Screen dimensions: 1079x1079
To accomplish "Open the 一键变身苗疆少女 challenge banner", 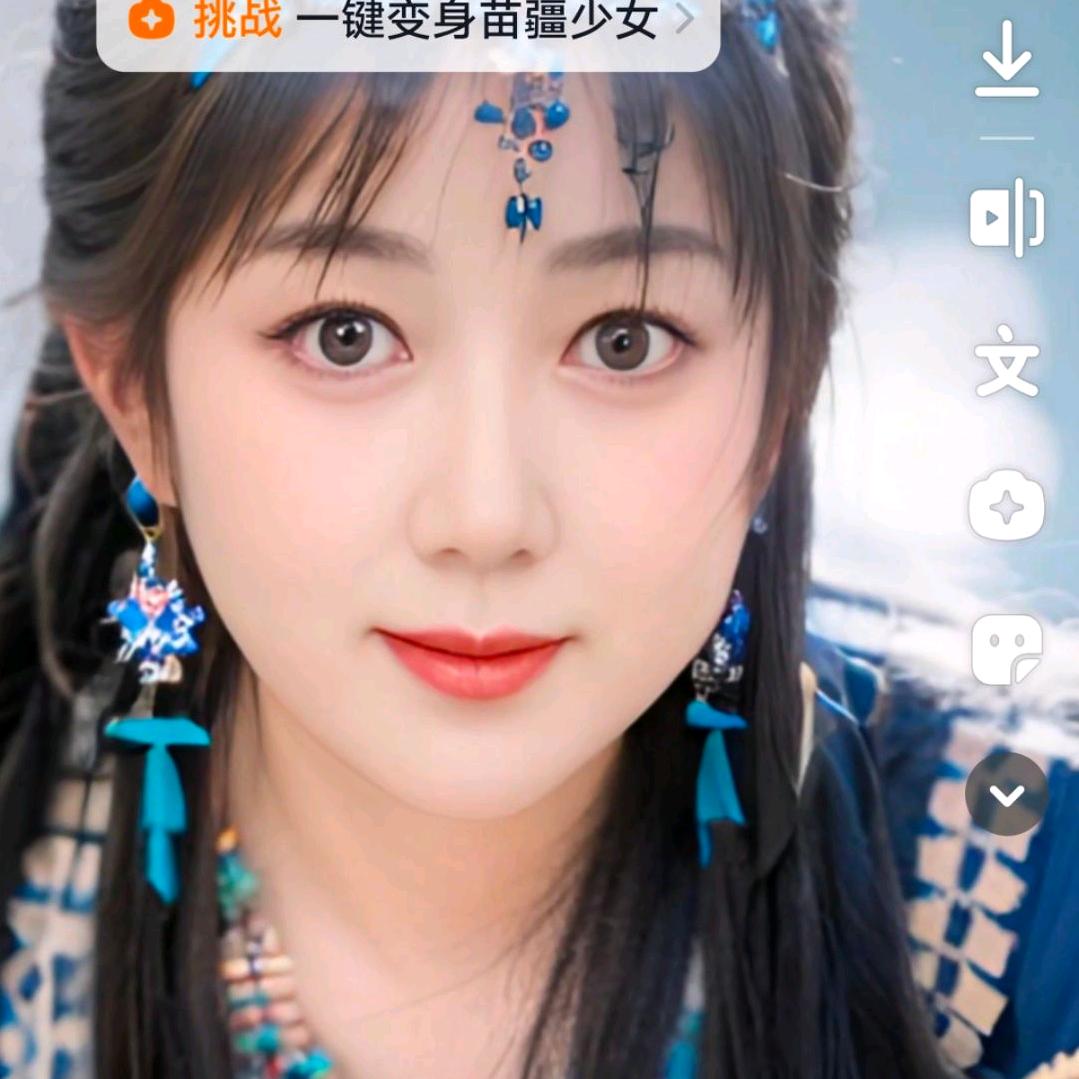I will pyautogui.click(x=408, y=22).
